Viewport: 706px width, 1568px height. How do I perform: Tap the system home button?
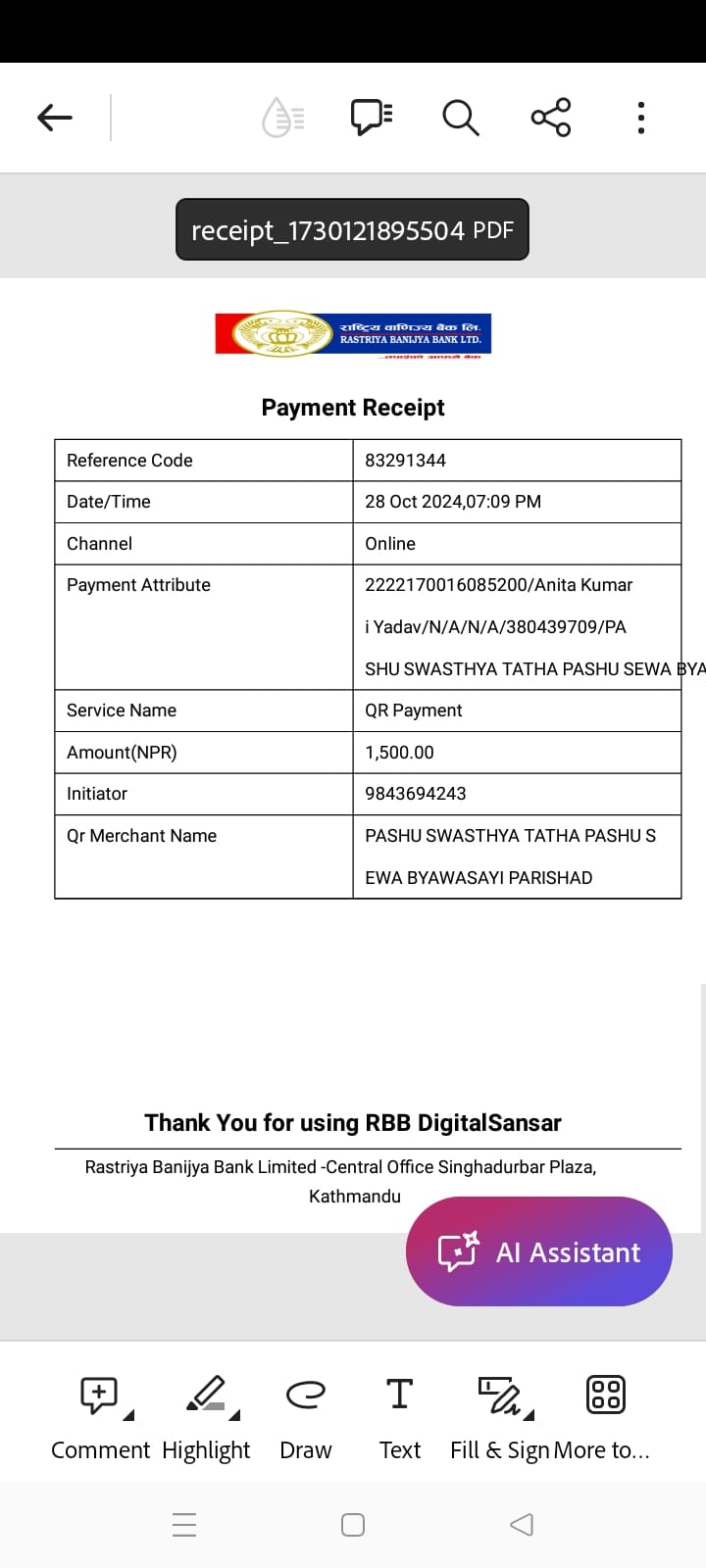pyautogui.click(x=353, y=1525)
